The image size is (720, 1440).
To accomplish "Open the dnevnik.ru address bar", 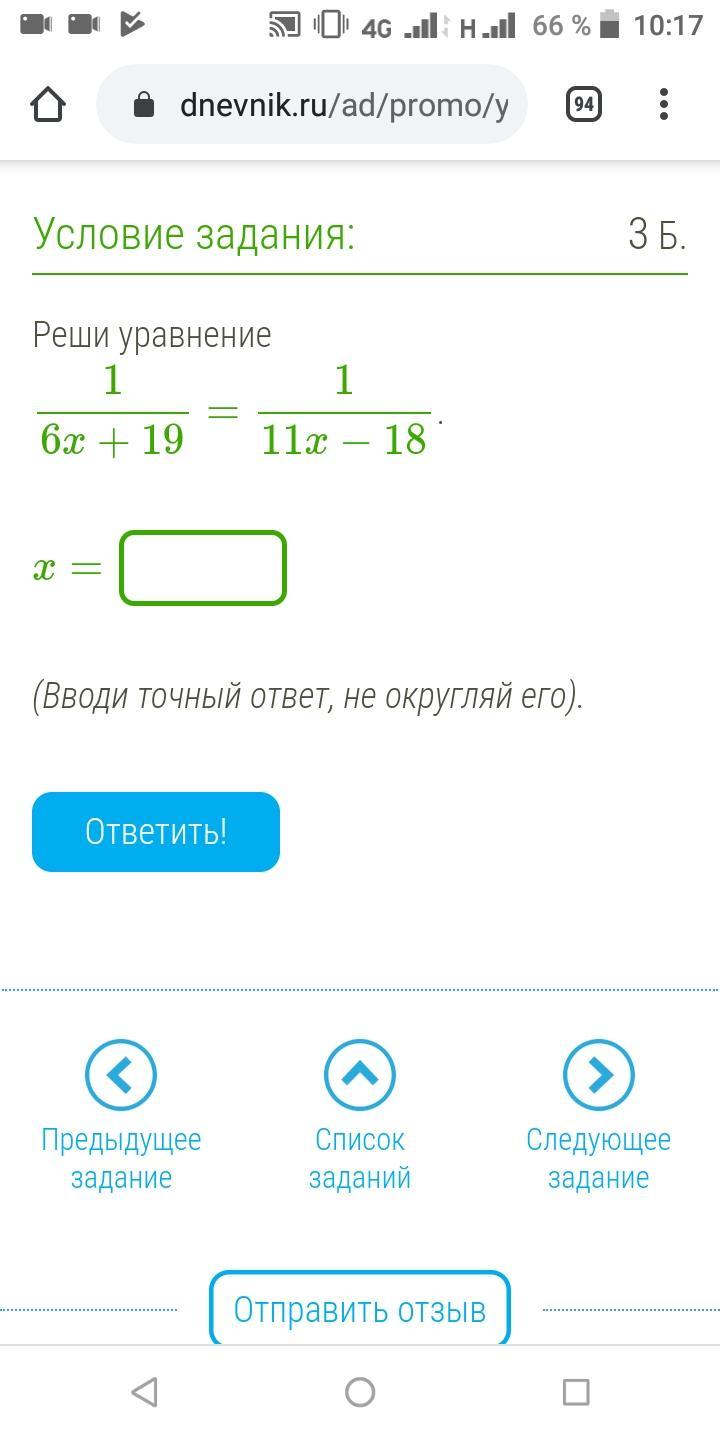I will point(312,105).
